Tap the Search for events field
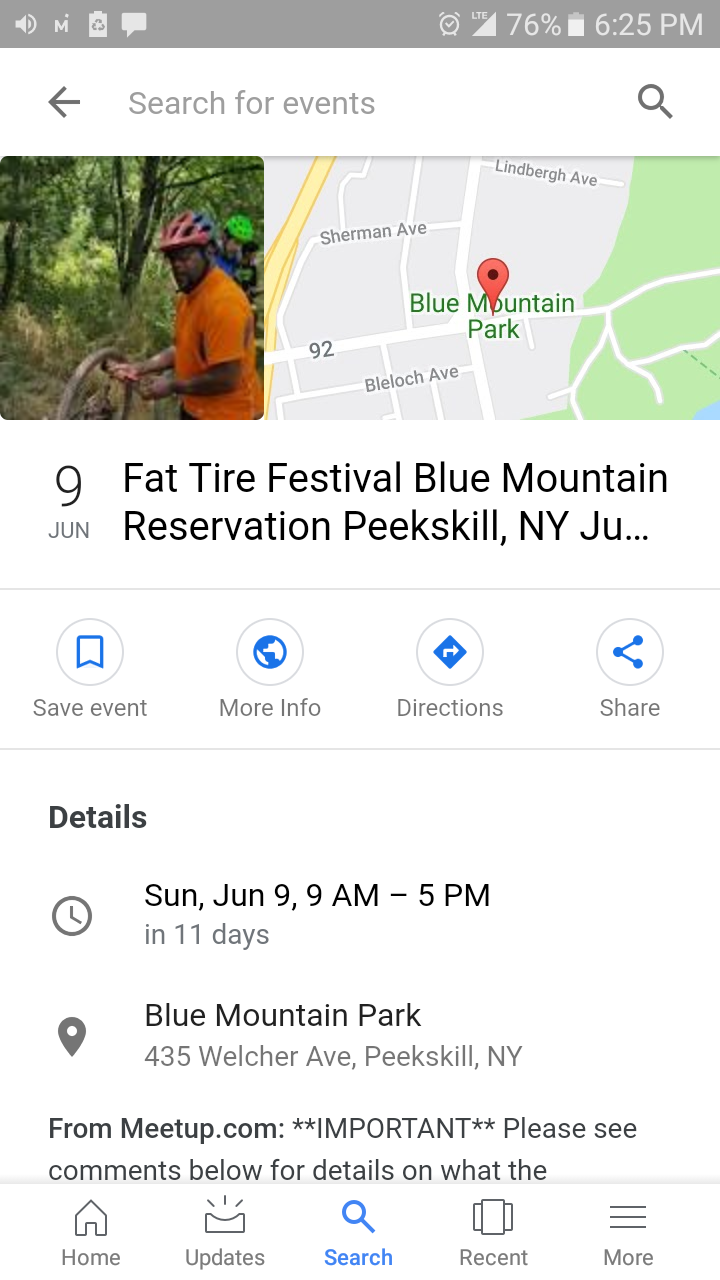Viewport: 720px width, 1280px height. pos(360,103)
